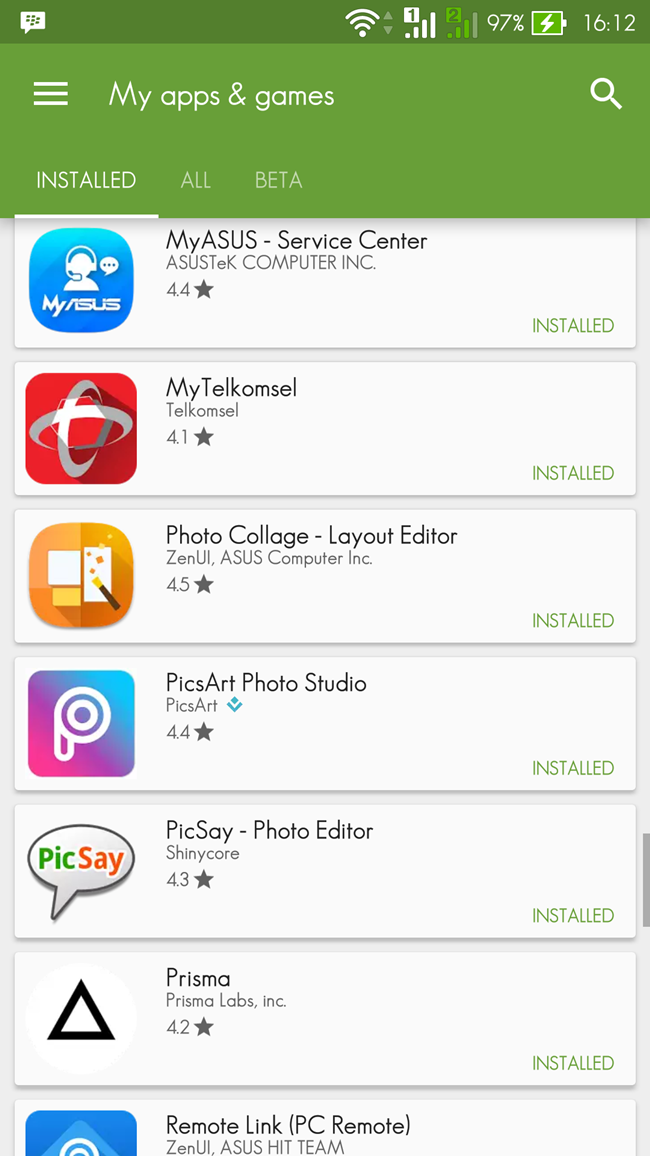Open the Prisma app card
Screen dimensions: 650x1156
coord(325,1018)
